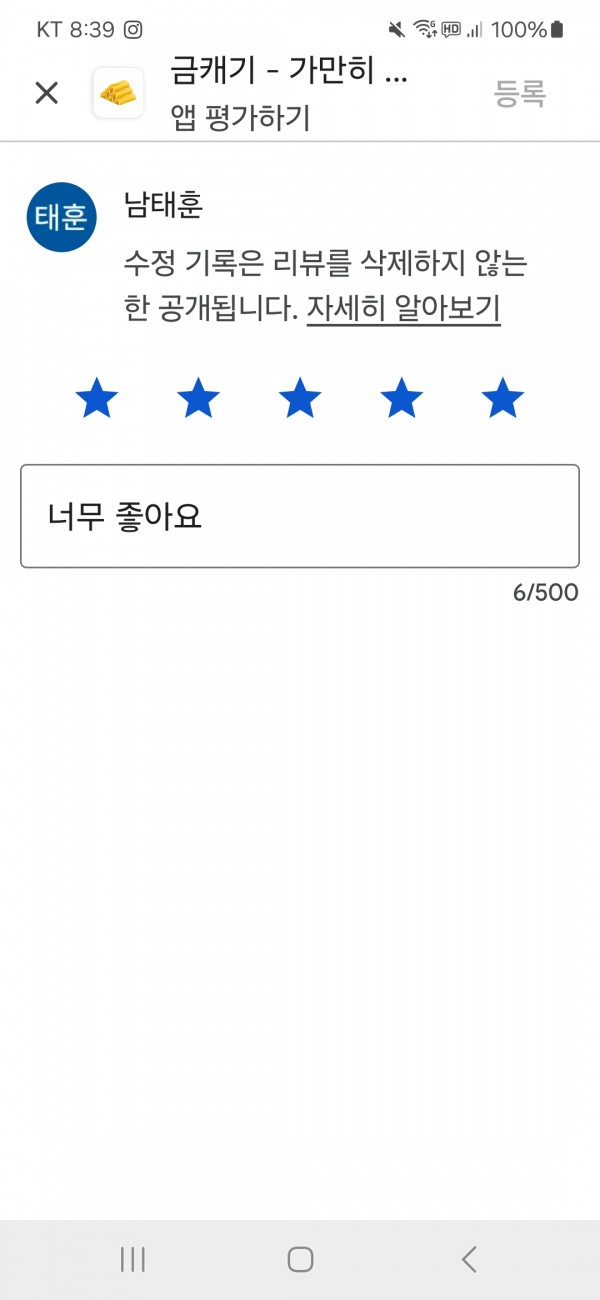Set rating to four stars
600x1300 pixels.
click(401, 398)
